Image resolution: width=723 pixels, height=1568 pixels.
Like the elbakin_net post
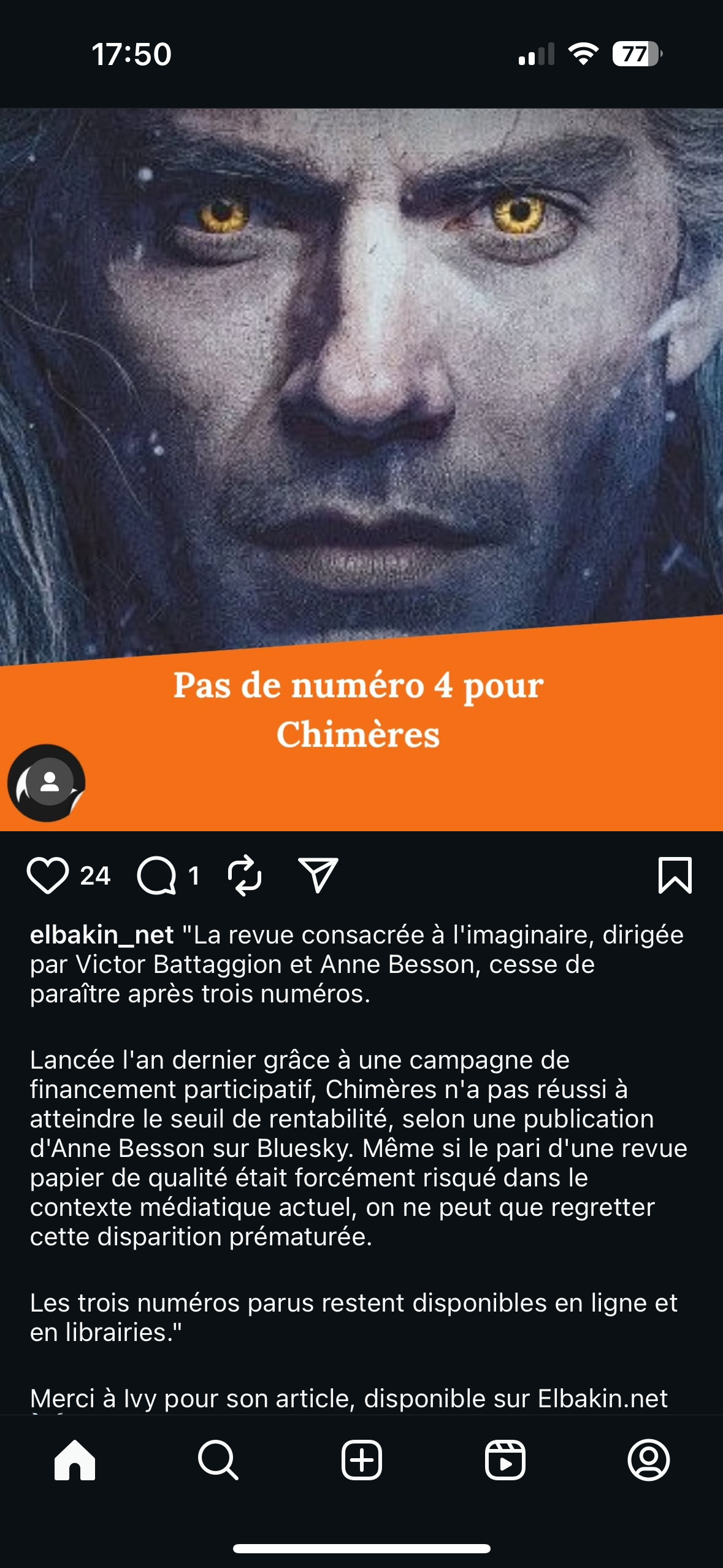[x=48, y=875]
